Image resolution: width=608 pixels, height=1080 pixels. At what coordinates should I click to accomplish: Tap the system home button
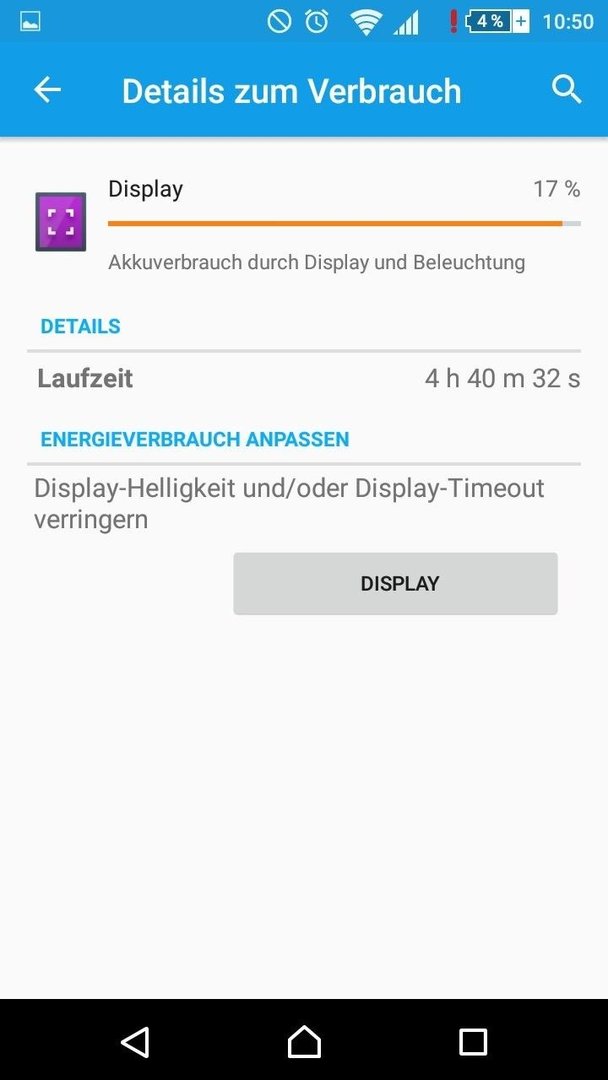coord(304,1041)
